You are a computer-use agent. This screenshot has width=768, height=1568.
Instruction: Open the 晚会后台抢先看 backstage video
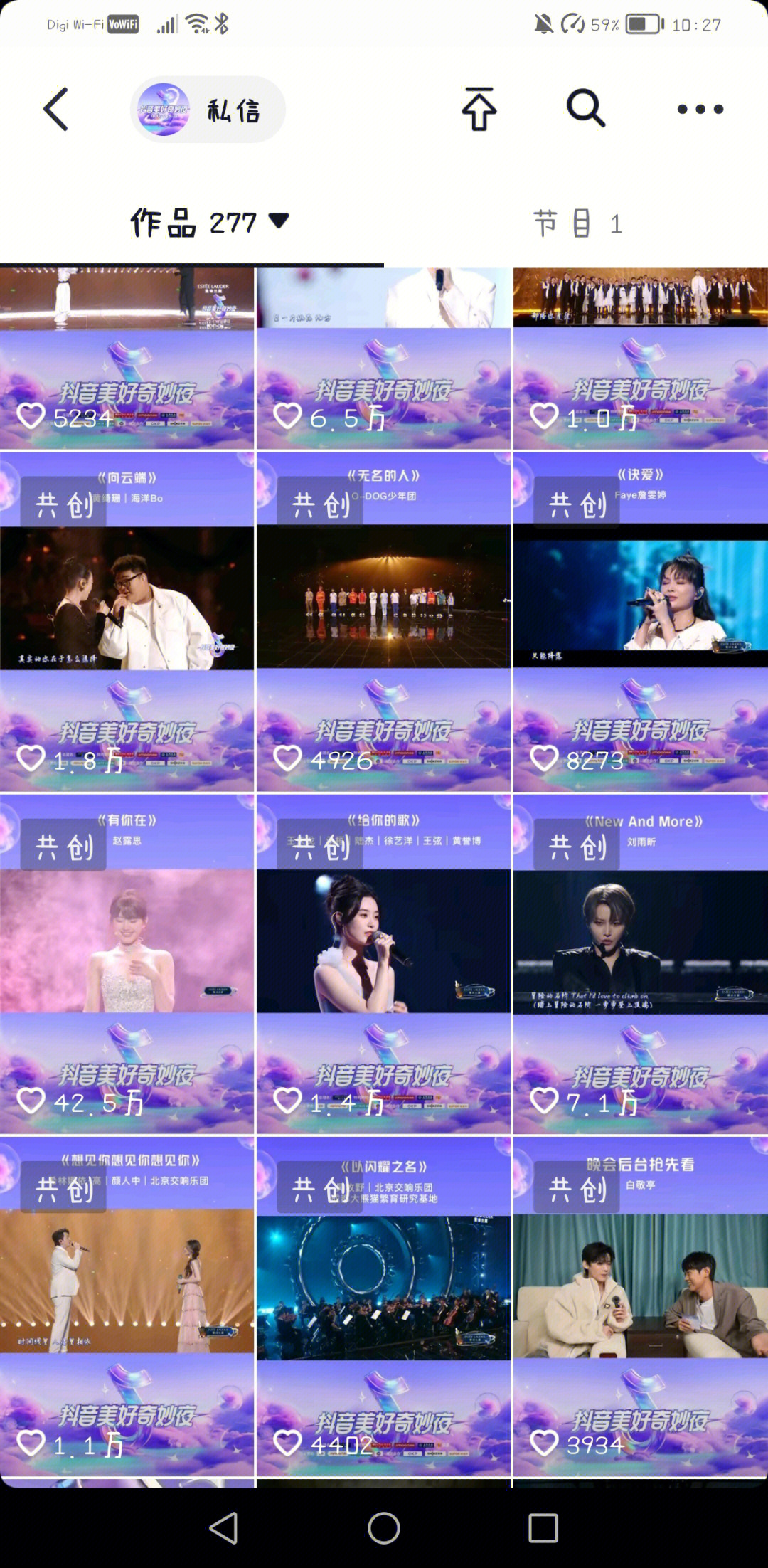tap(640, 1305)
